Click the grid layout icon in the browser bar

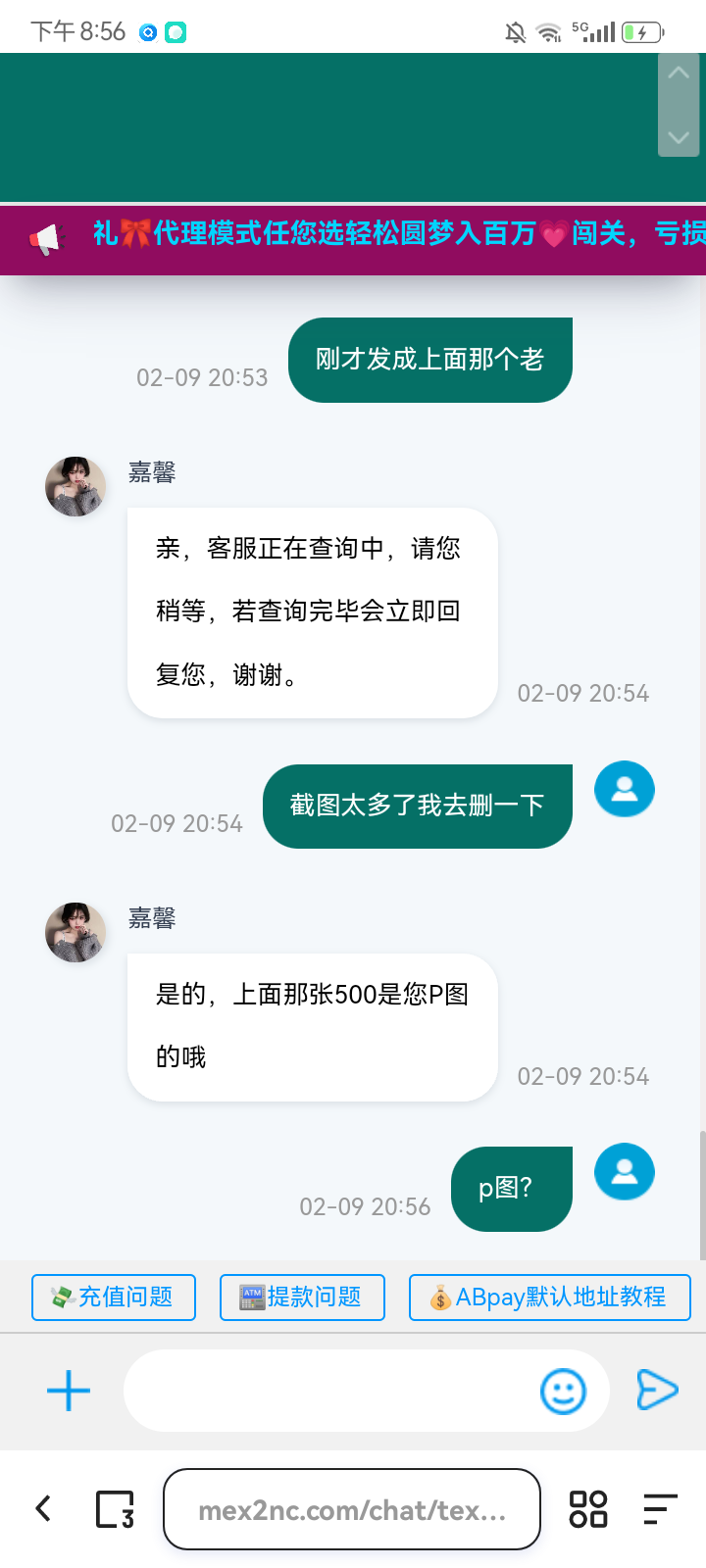[x=587, y=1509]
